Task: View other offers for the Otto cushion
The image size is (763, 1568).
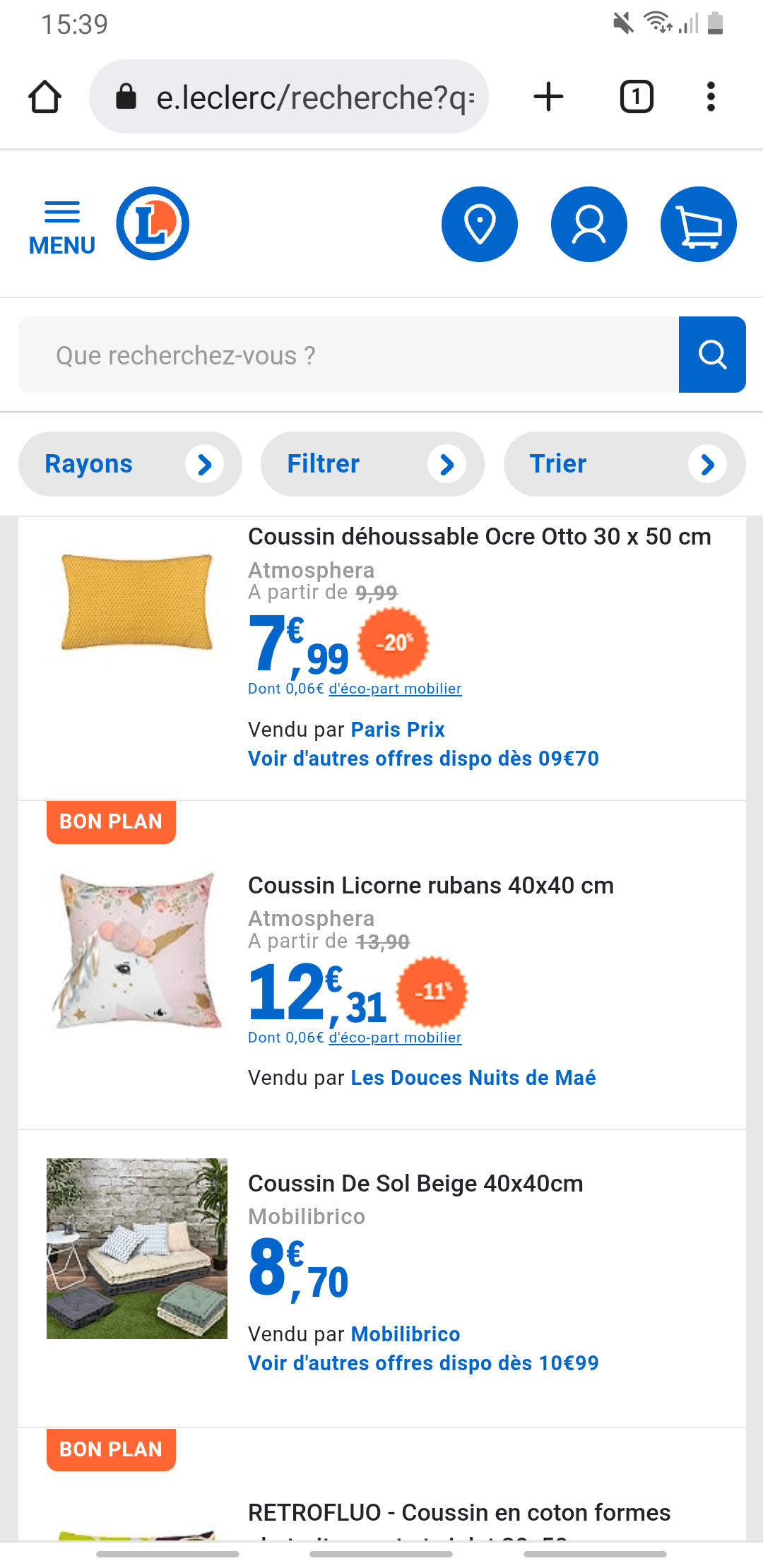Action: tap(422, 759)
